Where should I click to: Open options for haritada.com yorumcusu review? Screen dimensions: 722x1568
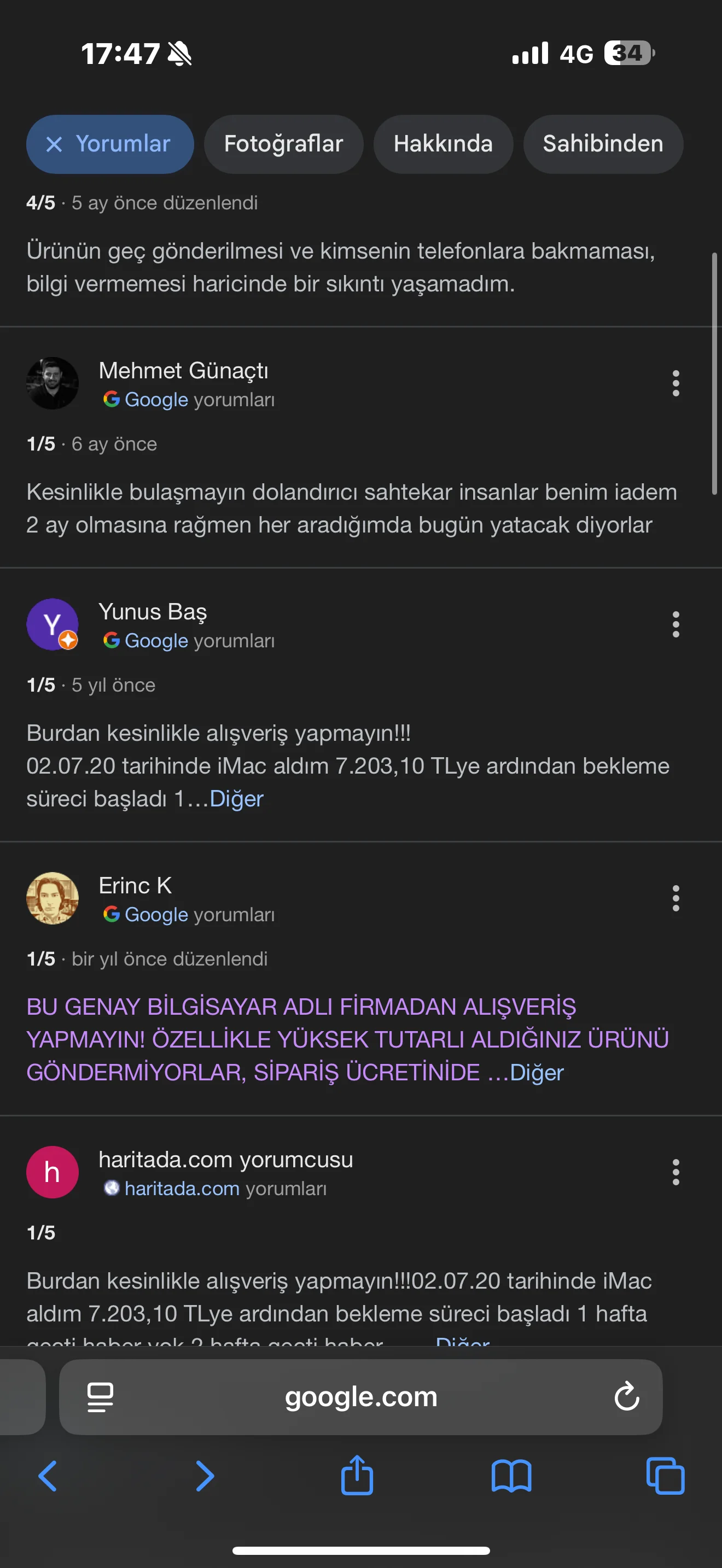[x=675, y=1172]
